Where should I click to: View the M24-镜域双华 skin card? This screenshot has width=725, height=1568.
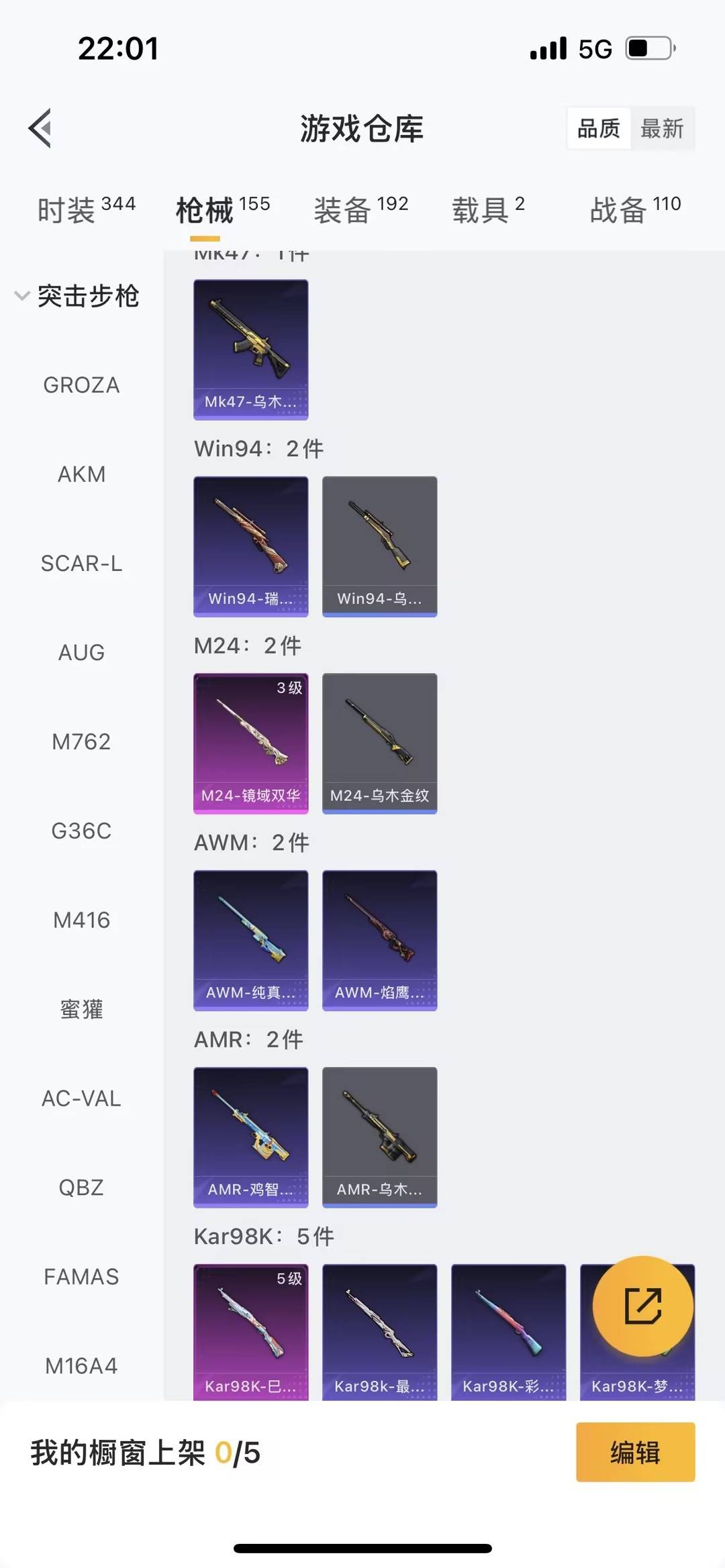click(x=250, y=741)
